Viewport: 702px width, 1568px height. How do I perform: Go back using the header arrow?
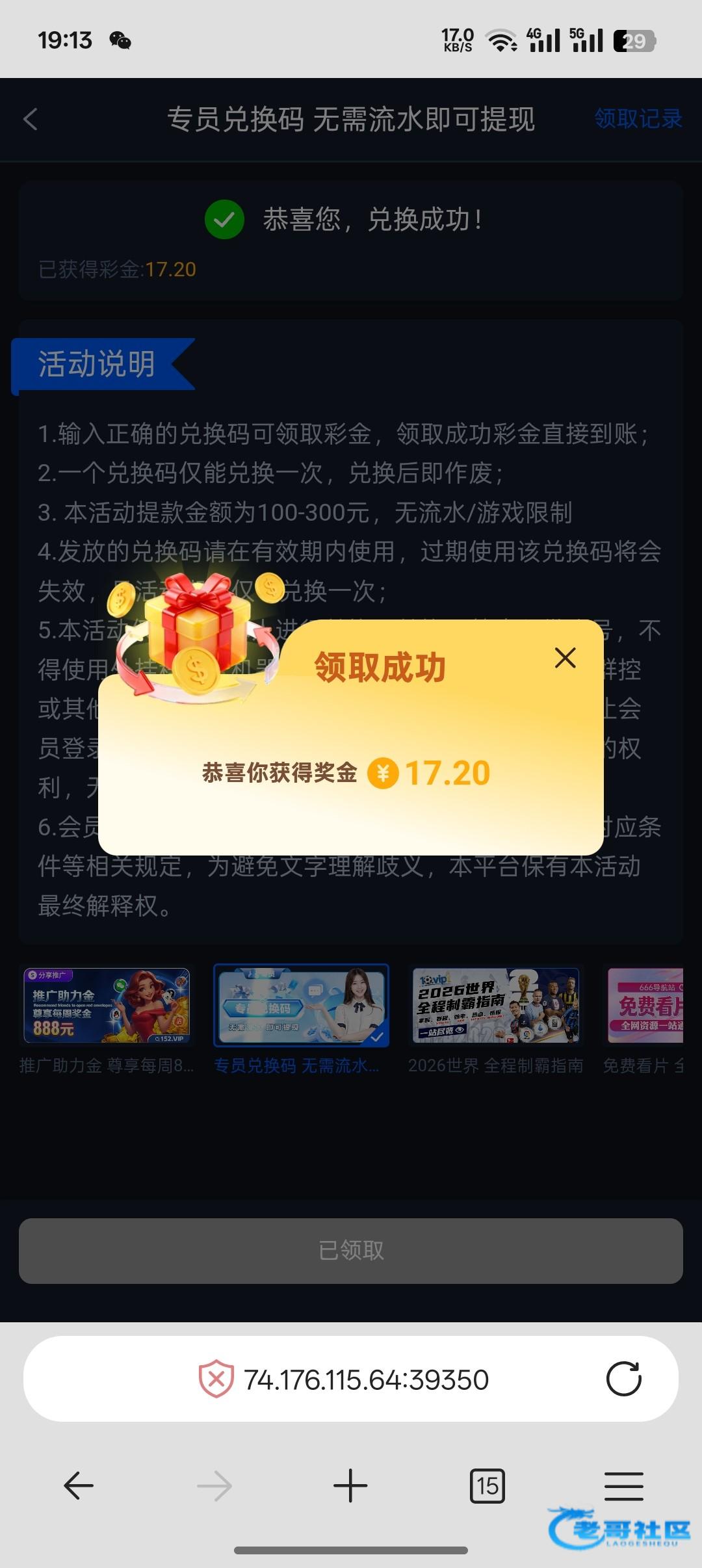(x=31, y=119)
